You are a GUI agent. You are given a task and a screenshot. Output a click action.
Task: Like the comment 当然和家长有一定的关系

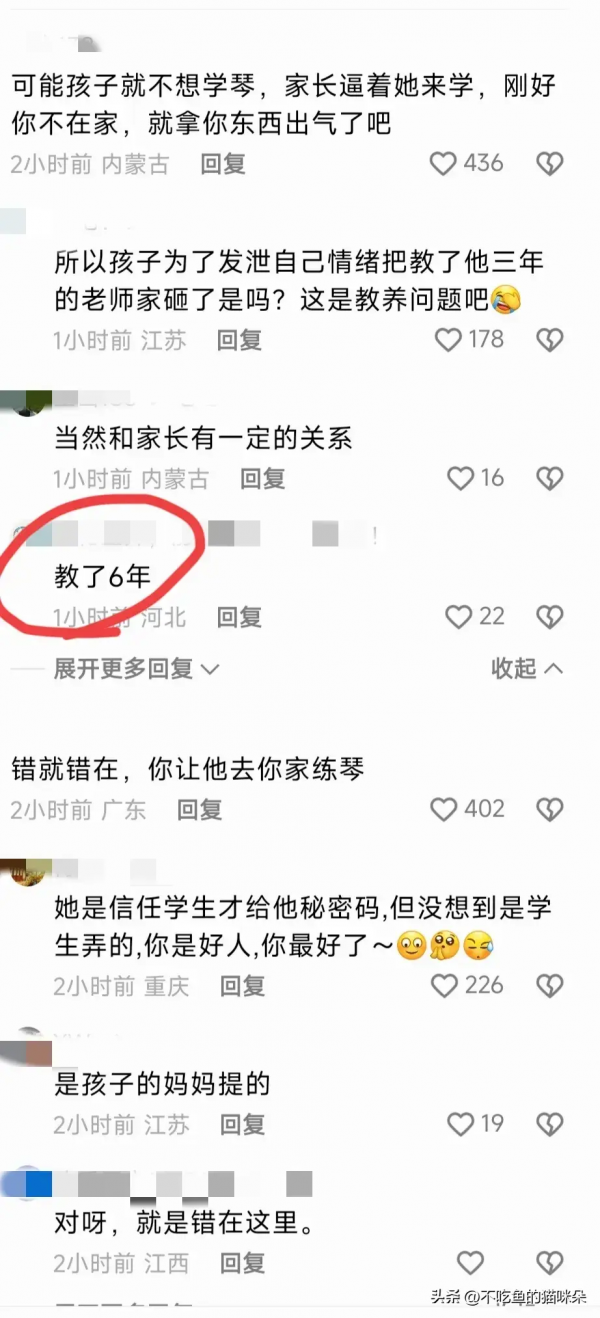pyautogui.click(x=460, y=479)
